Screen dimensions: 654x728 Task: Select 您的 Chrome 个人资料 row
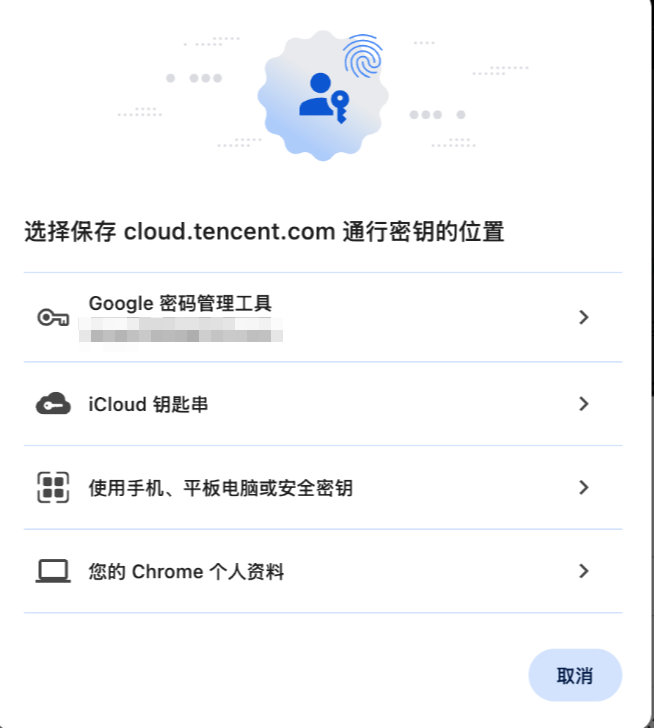coord(322,571)
